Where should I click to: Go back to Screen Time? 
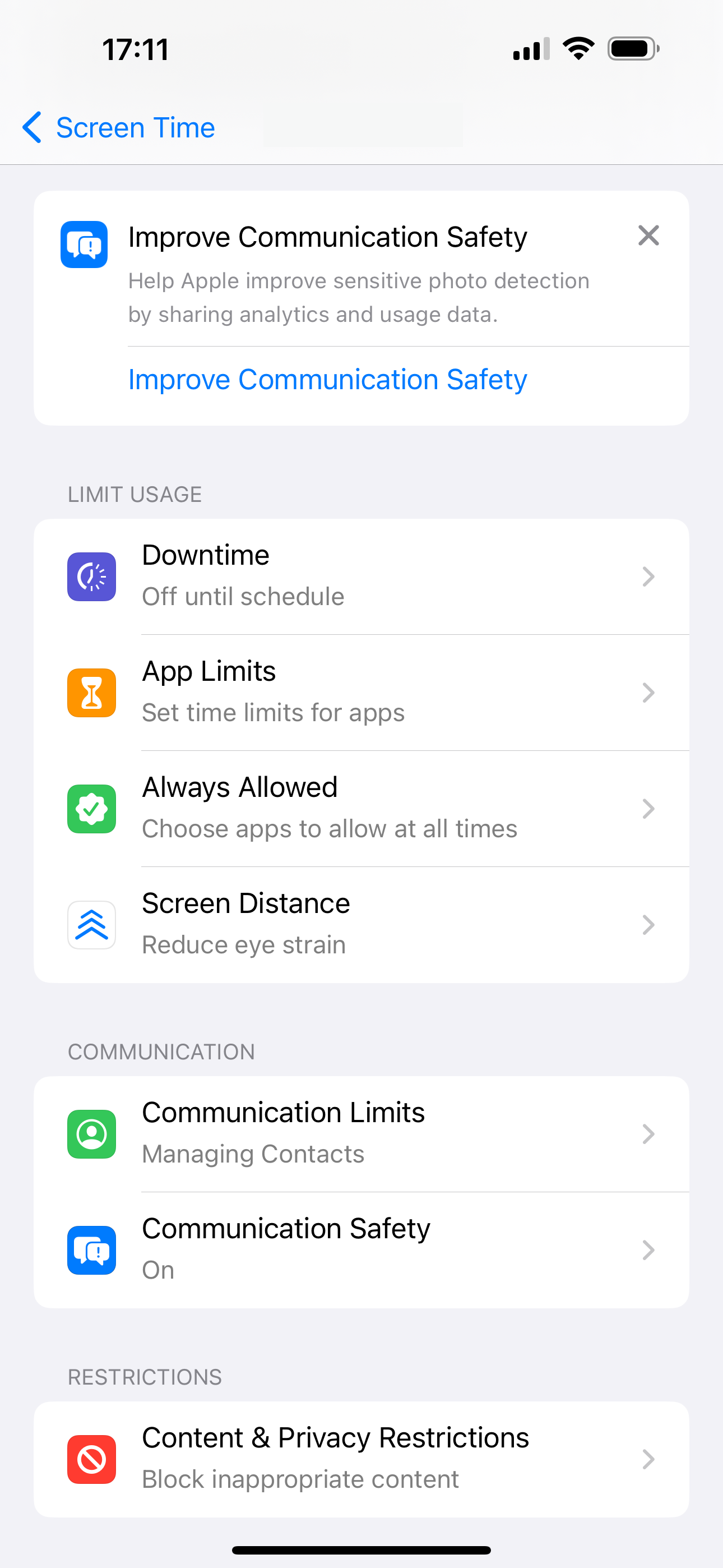tap(119, 128)
